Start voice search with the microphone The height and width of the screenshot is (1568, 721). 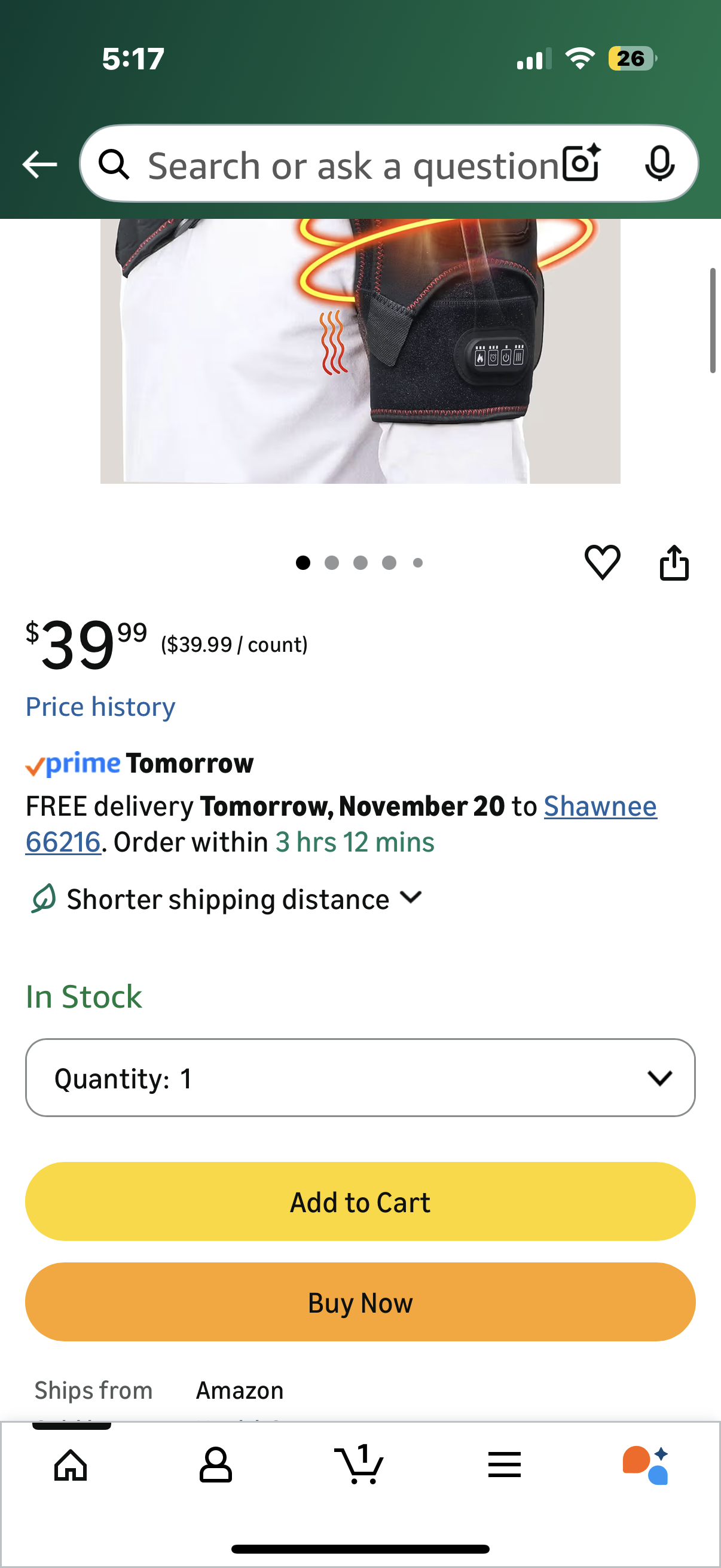click(659, 163)
